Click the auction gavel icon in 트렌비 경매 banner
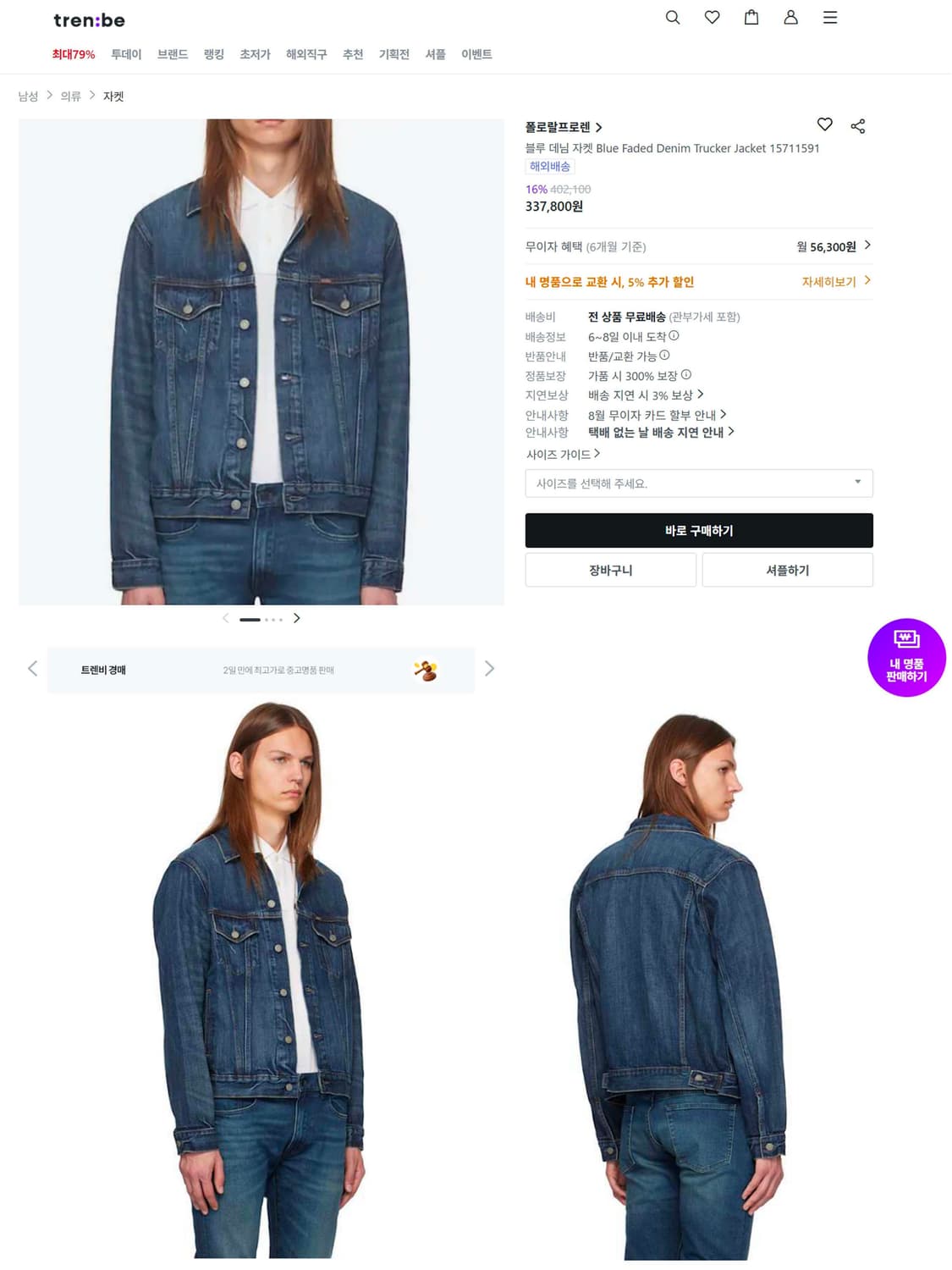 pyautogui.click(x=425, y=670)
